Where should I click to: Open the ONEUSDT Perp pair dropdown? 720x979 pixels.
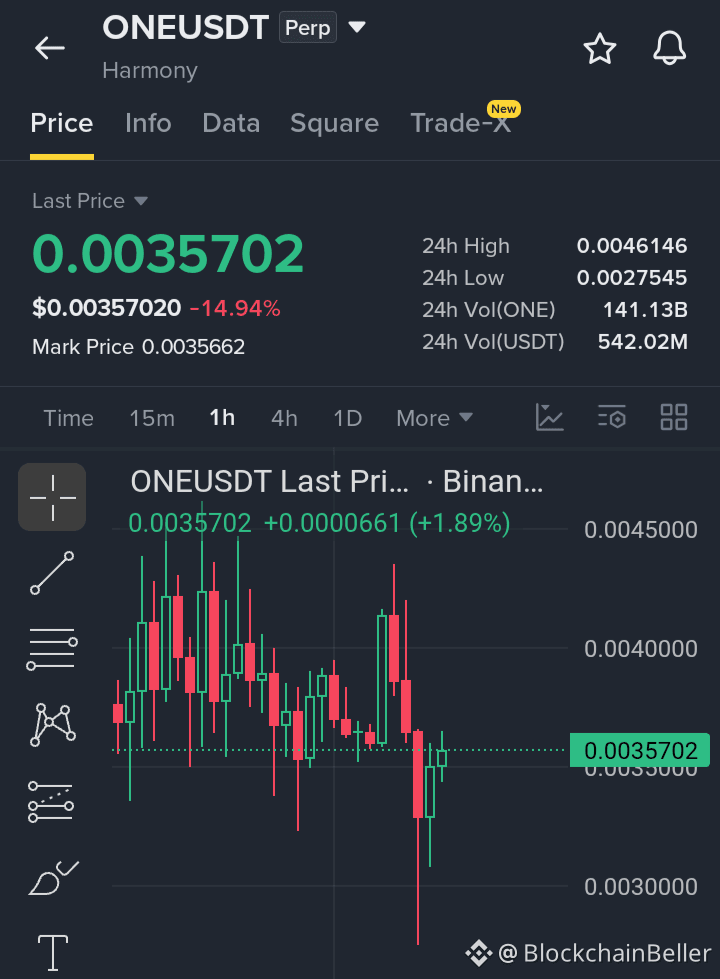(357, 27)
